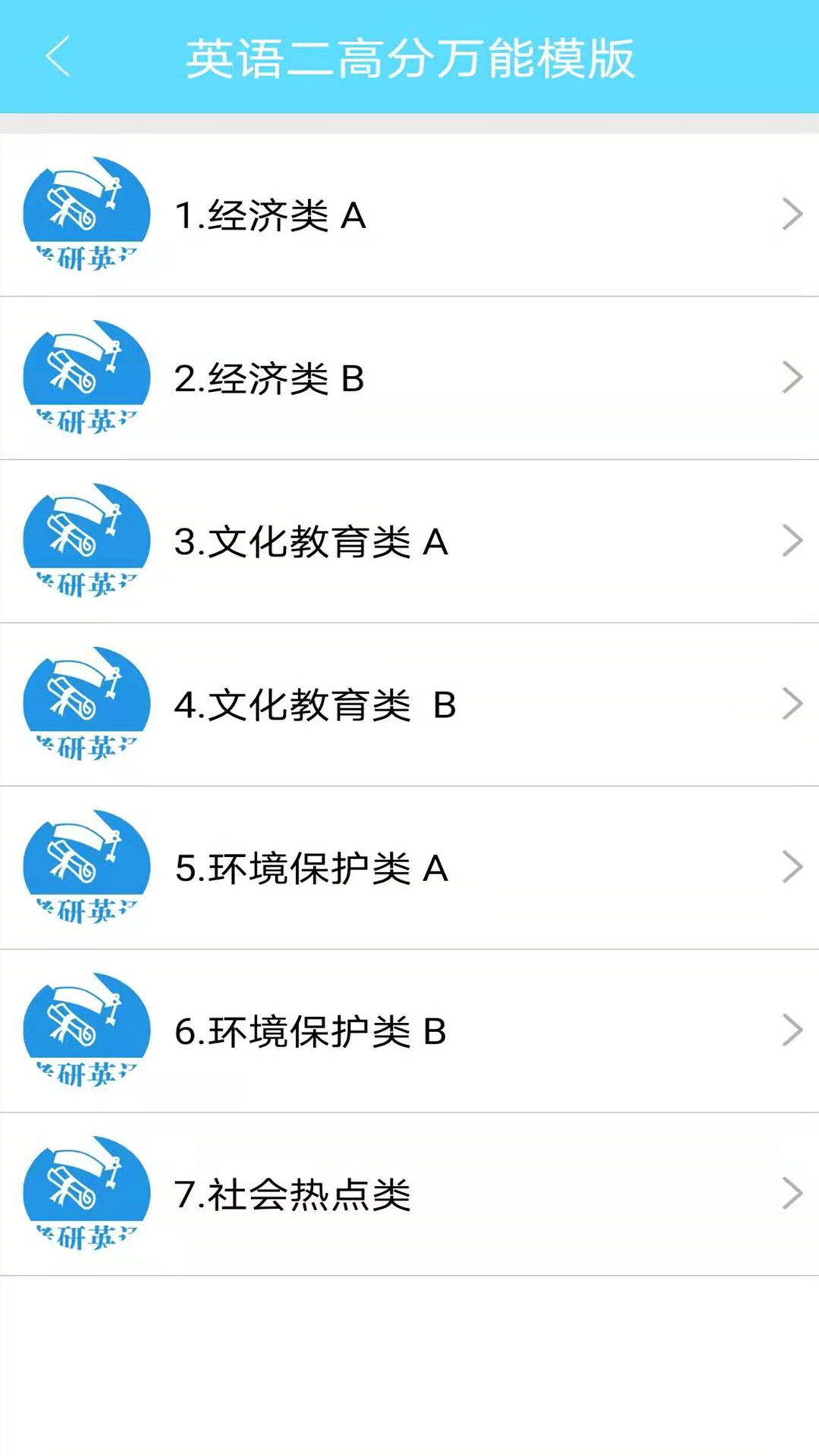Select the 3.文化教育类 A entry

tap(409, 541)
